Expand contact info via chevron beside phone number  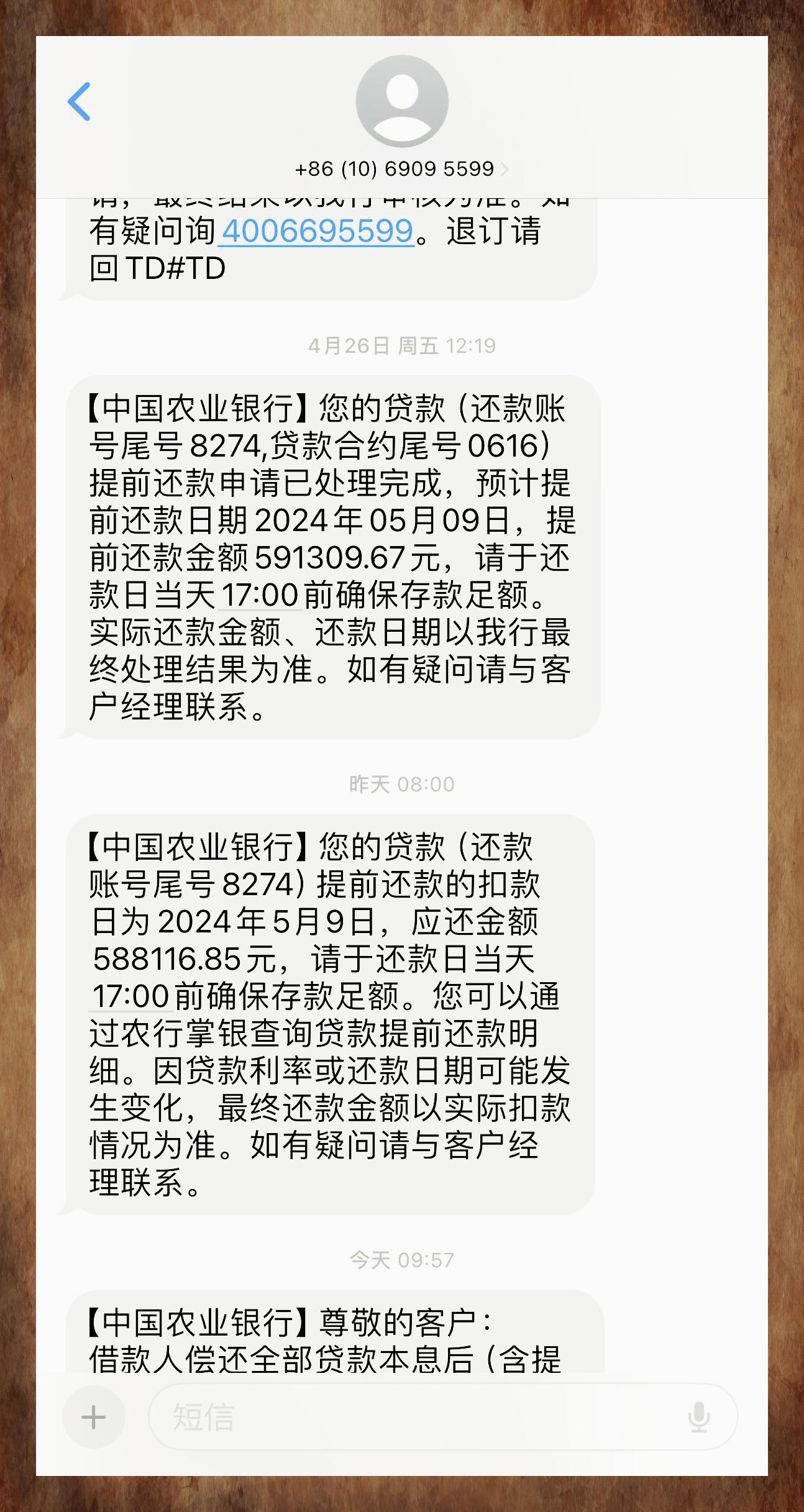tap(505, 168)
